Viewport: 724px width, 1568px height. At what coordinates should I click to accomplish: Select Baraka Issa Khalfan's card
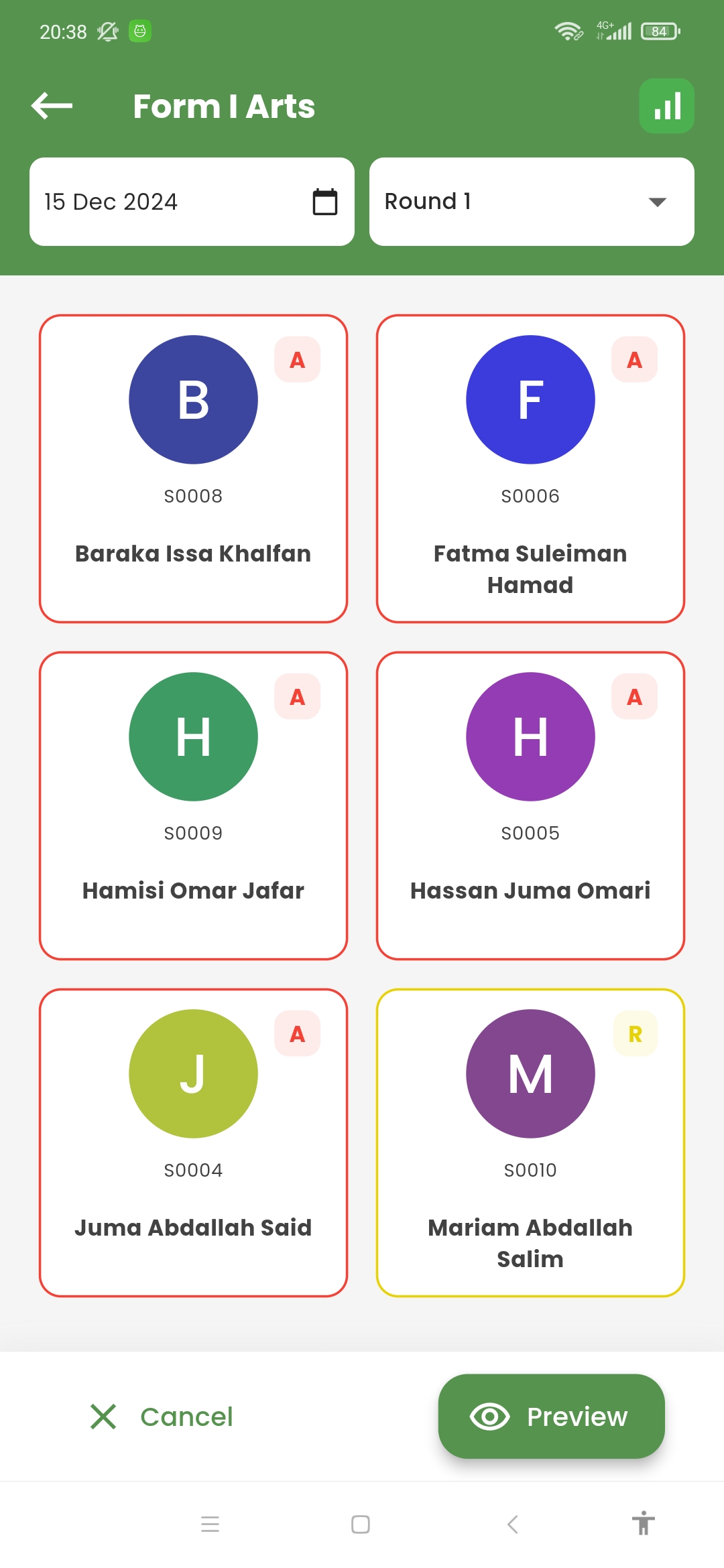tap(193, 468)
